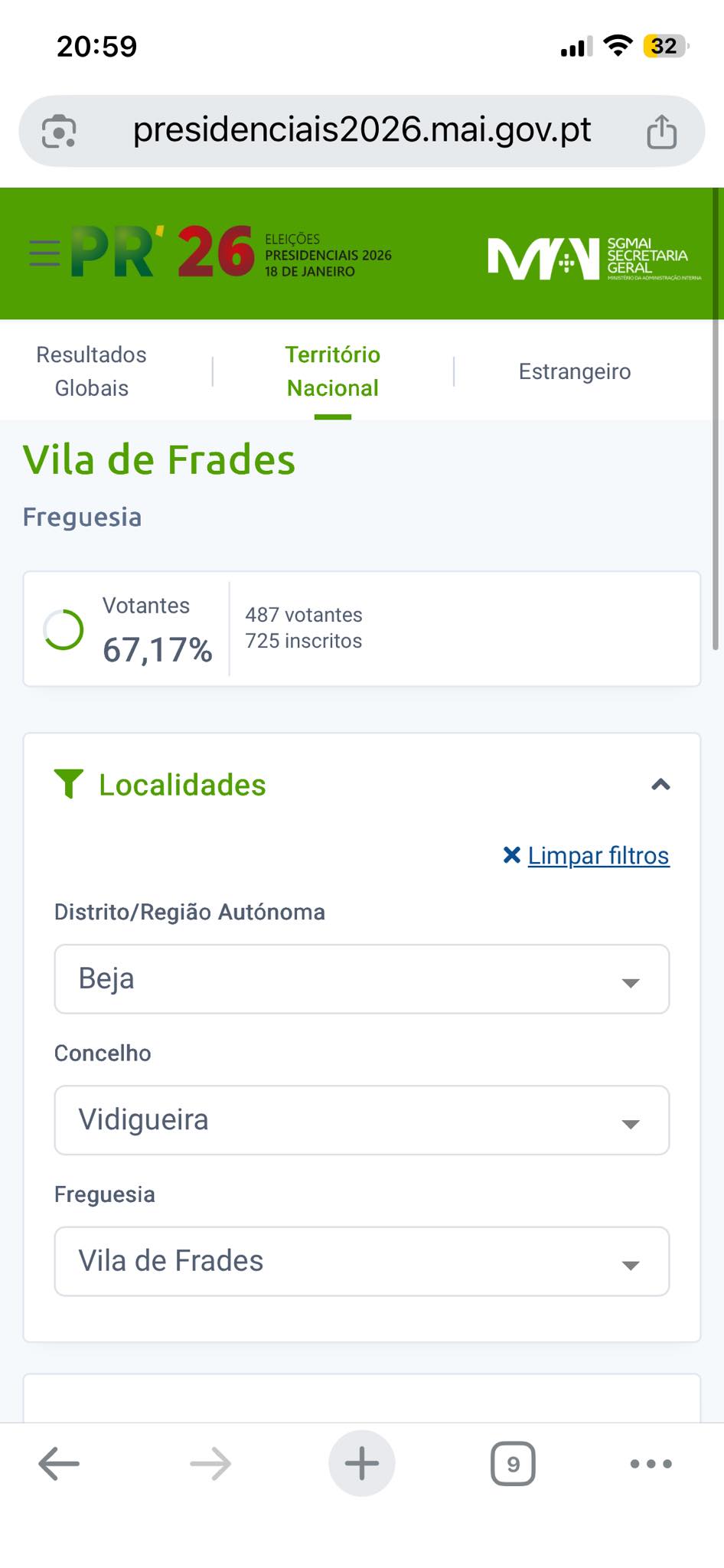Select Limpar filtros to clear filters
724x1568 pixels.
(598, 855)
